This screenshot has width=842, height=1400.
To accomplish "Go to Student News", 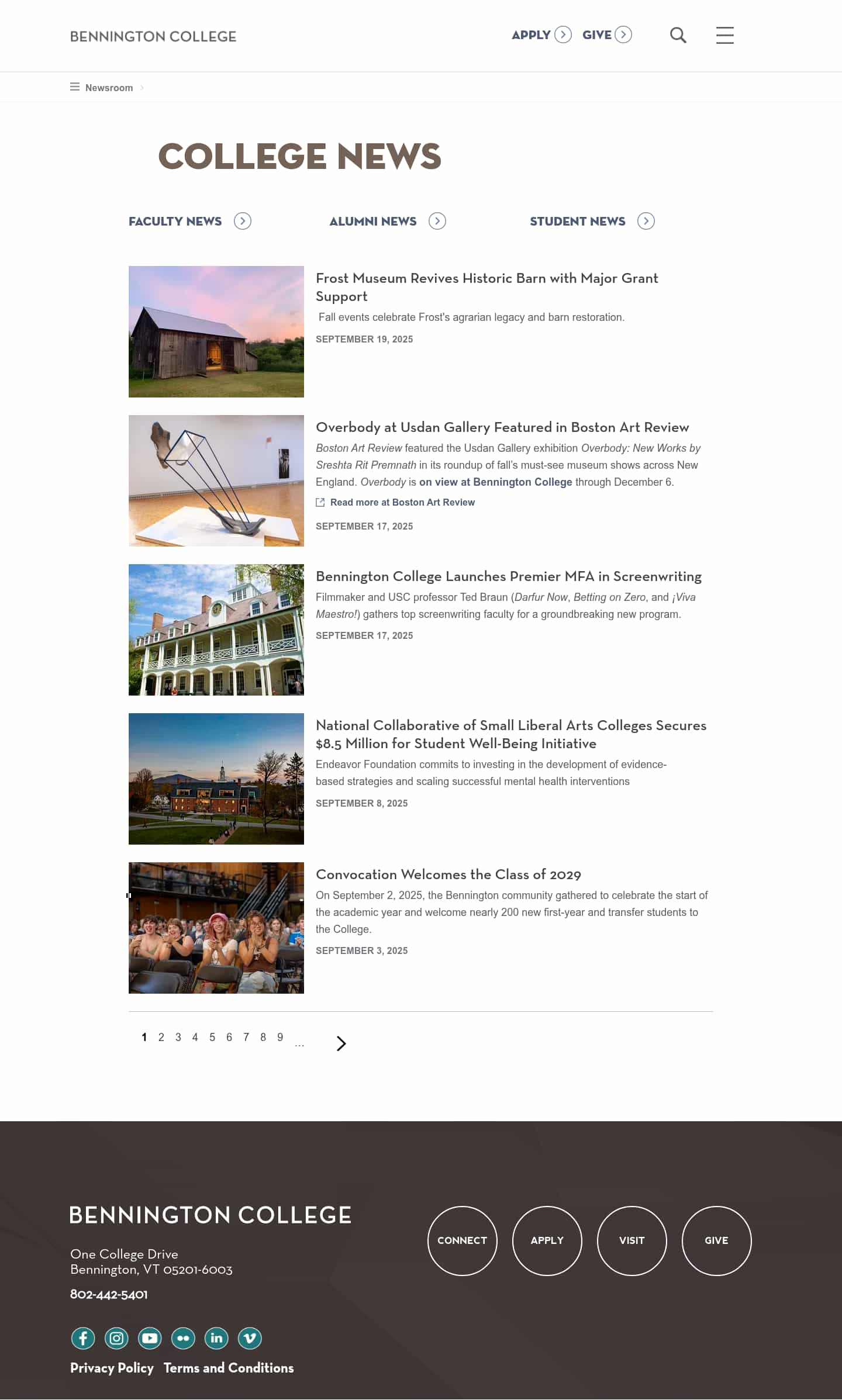I will pyautogui.click(x=592, y=222).
